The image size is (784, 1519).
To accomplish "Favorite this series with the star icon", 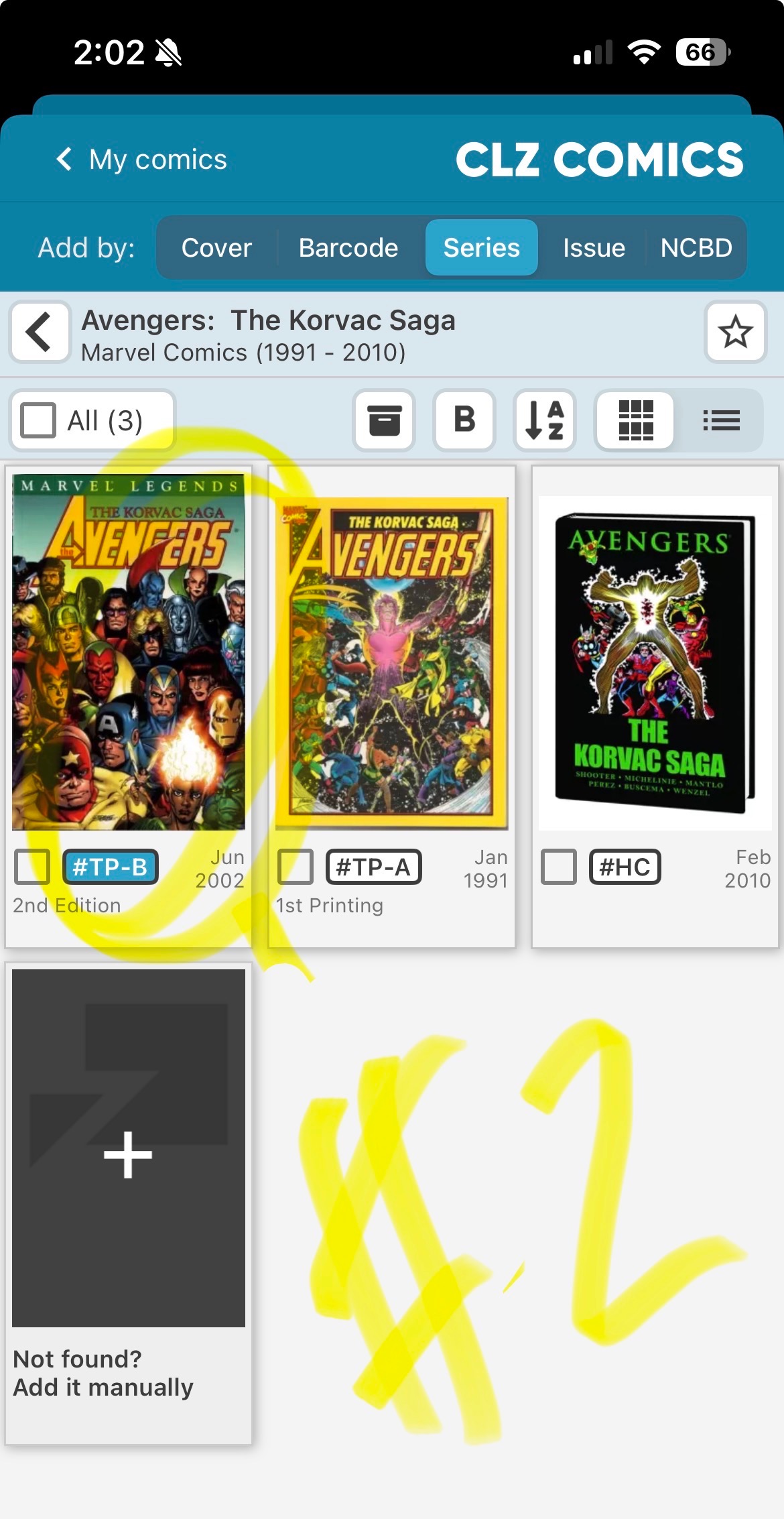I will click(x=735, y=332).
